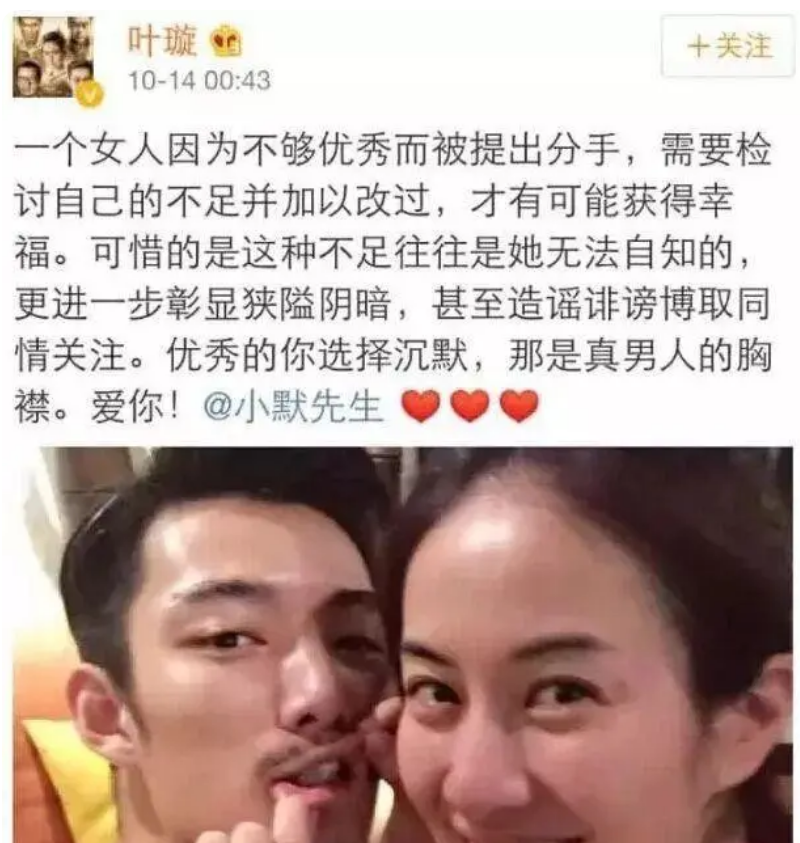Open the 叶璇 username link

click(161, 41)
